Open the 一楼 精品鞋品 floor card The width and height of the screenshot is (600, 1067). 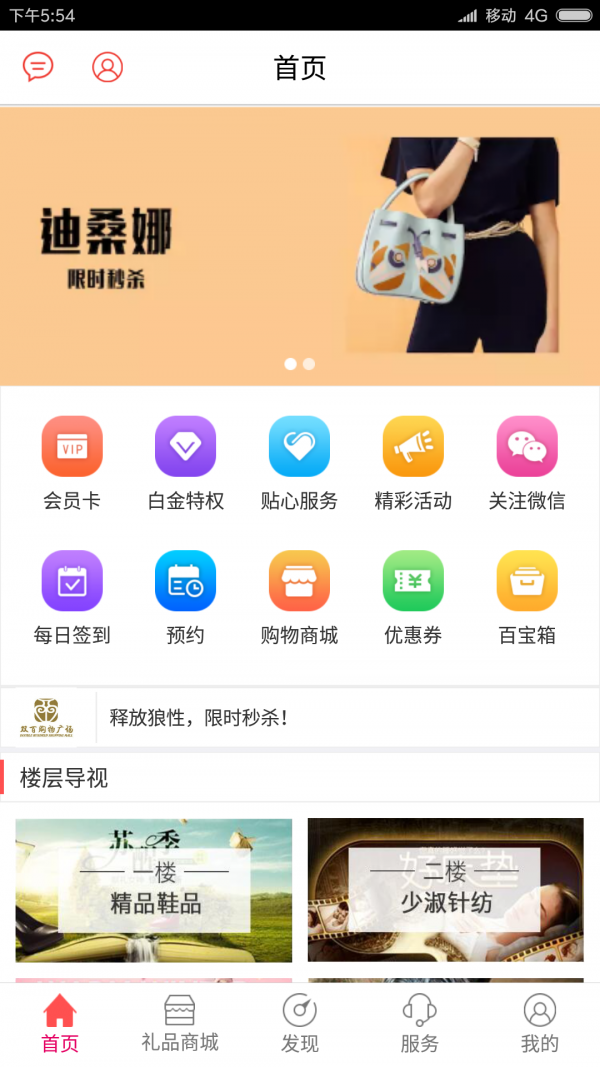[x=154, y=890]
